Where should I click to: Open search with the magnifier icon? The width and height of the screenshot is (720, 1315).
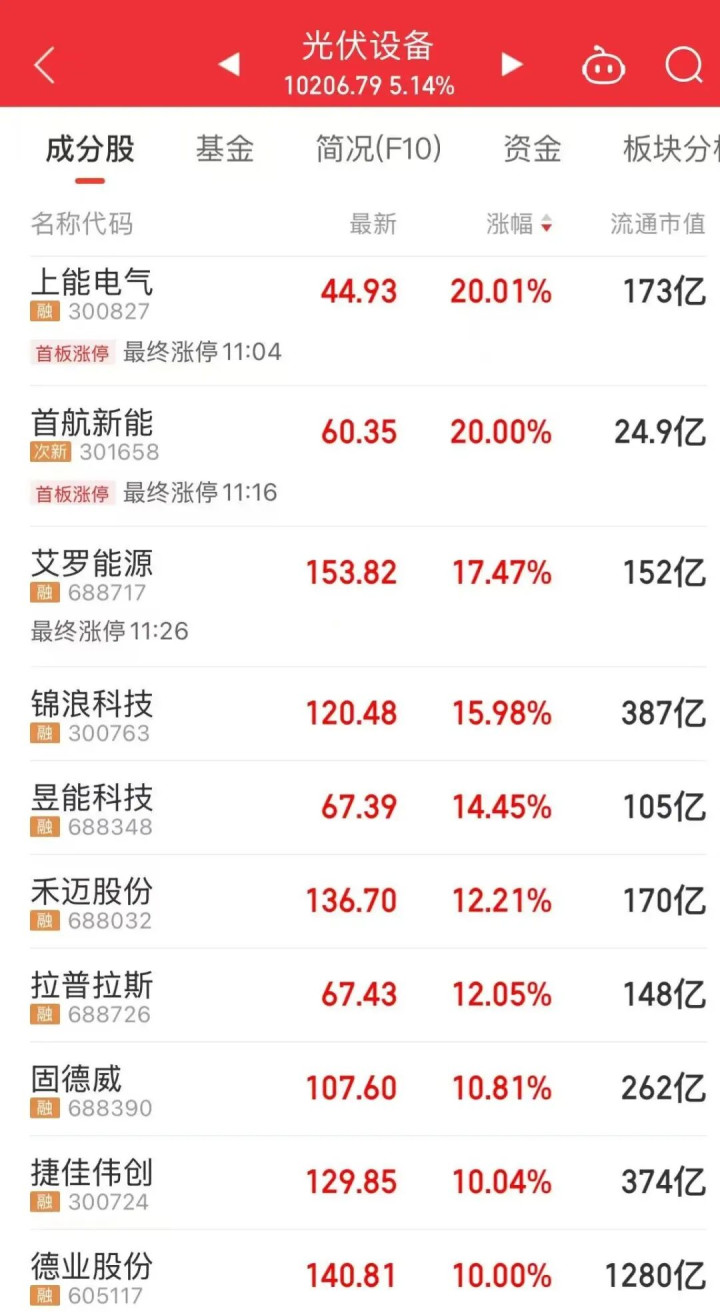[684, 66]
